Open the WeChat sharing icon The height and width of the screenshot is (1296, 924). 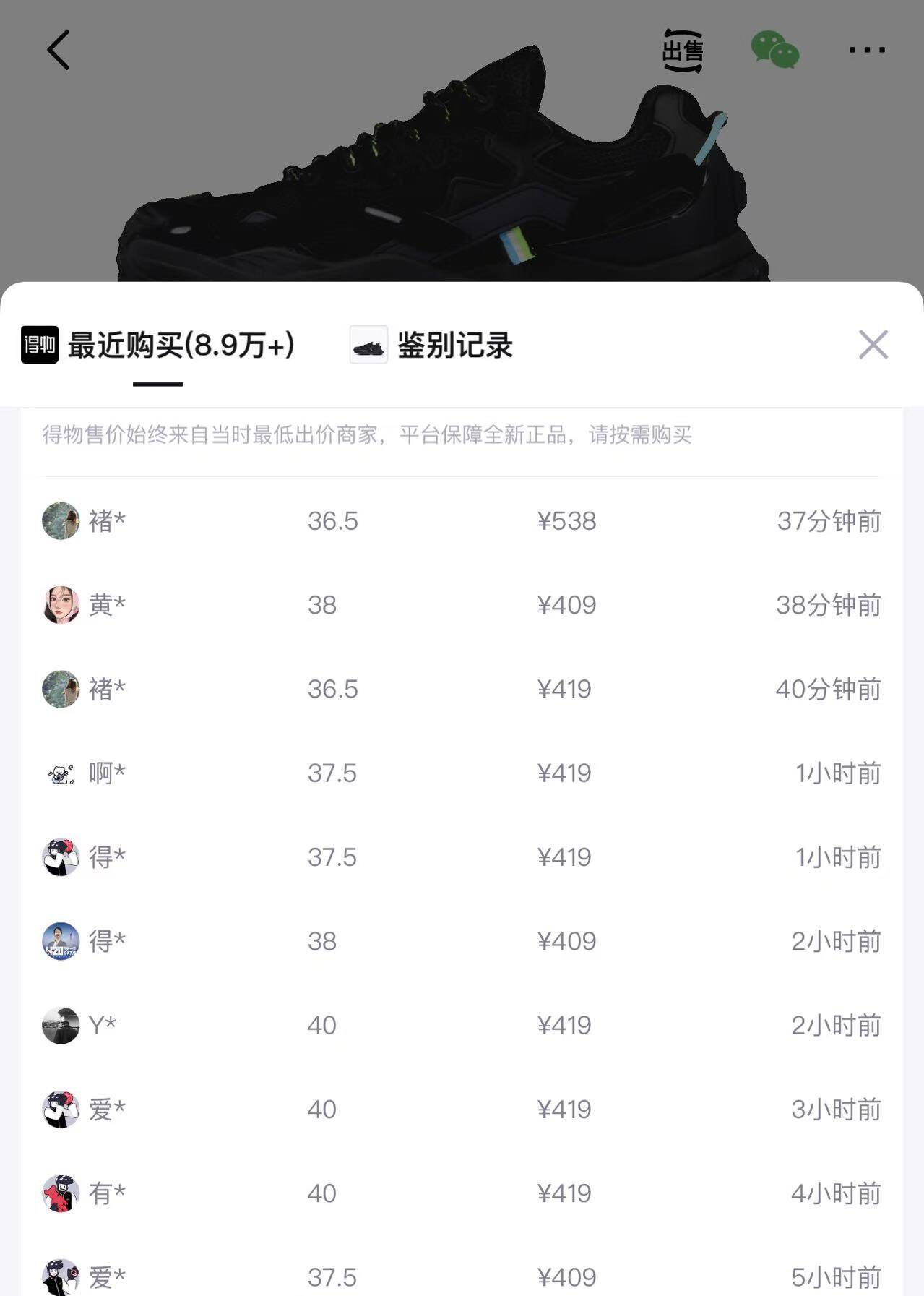pos(777,51)
